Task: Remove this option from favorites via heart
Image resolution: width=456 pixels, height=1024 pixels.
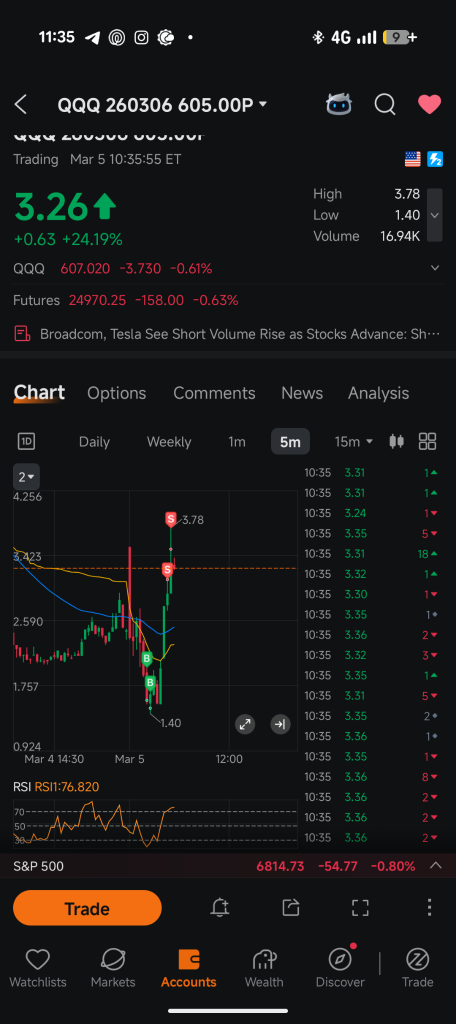Action: [x=429, y=104]
